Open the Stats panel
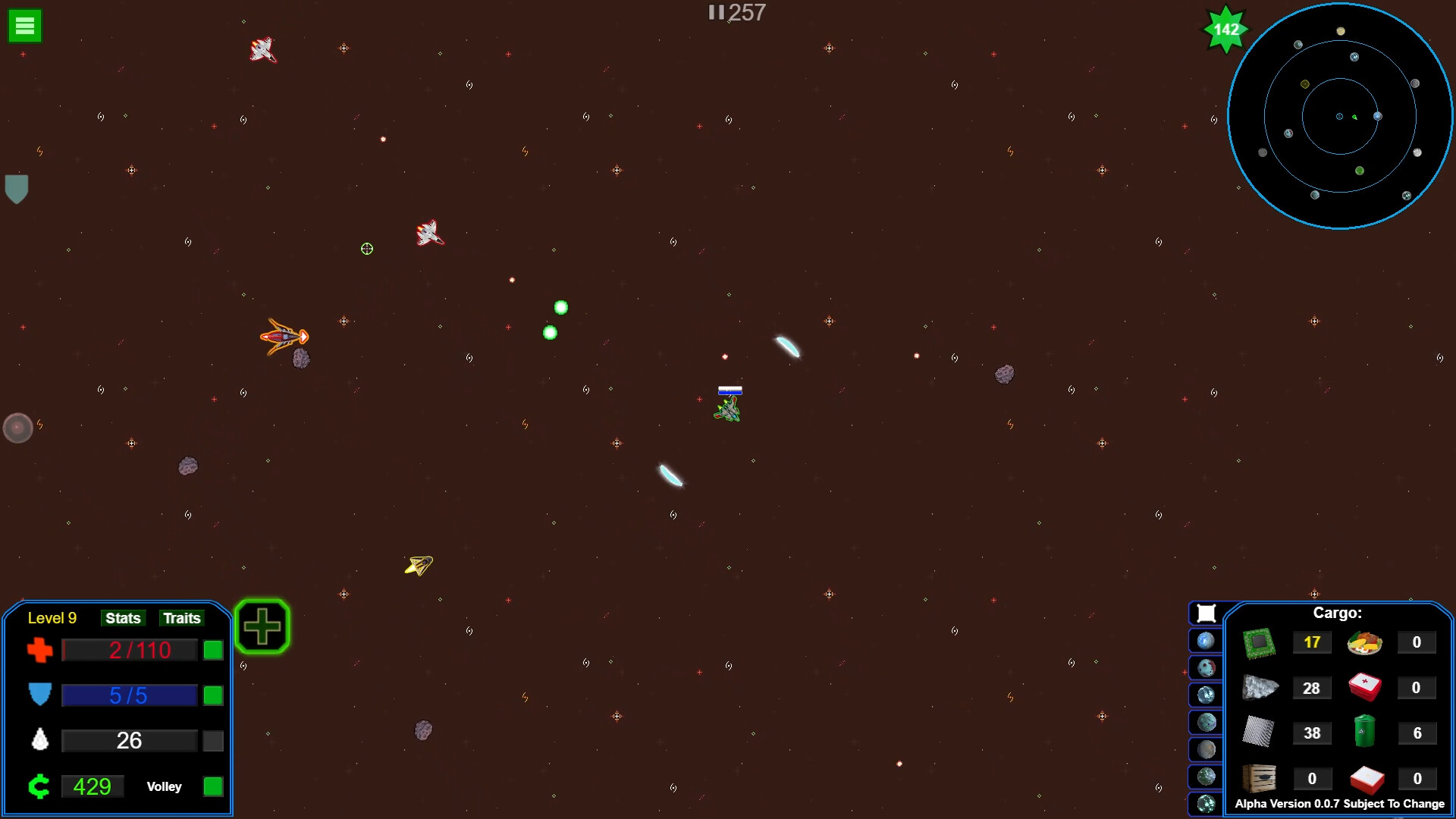 coord(123,618)
